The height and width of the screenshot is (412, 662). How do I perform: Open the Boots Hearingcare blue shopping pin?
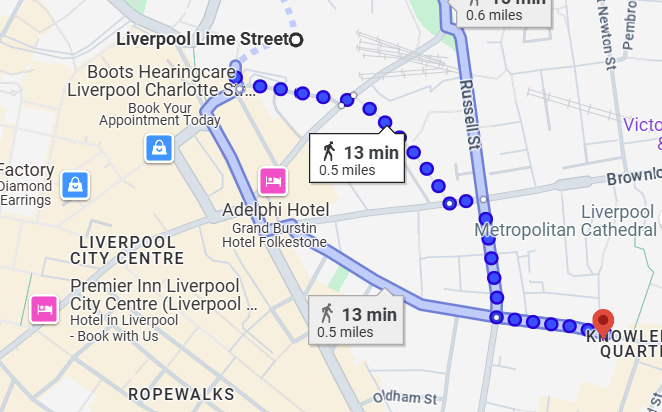[159, 149]
